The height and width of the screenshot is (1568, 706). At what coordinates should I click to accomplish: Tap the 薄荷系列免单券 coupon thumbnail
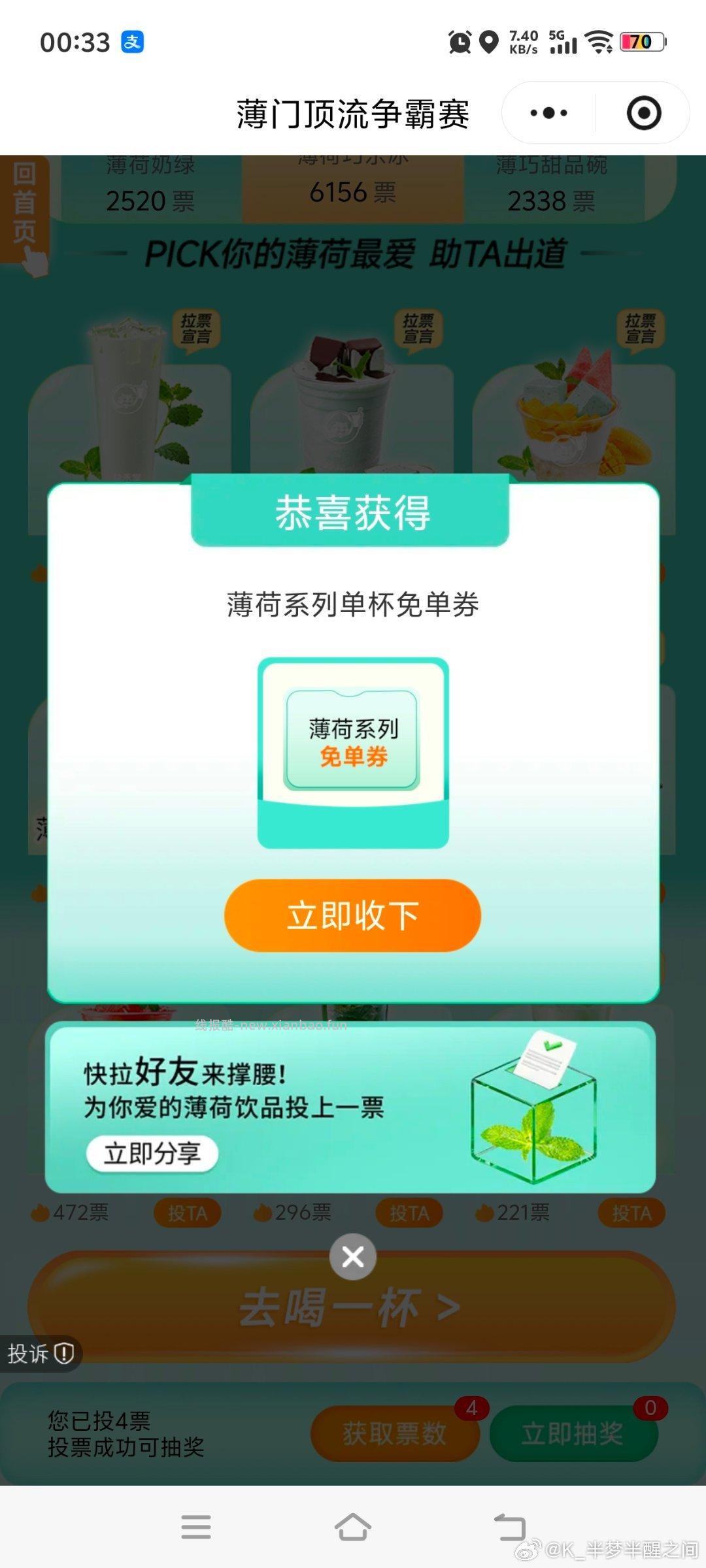click(x=353, y=745)
